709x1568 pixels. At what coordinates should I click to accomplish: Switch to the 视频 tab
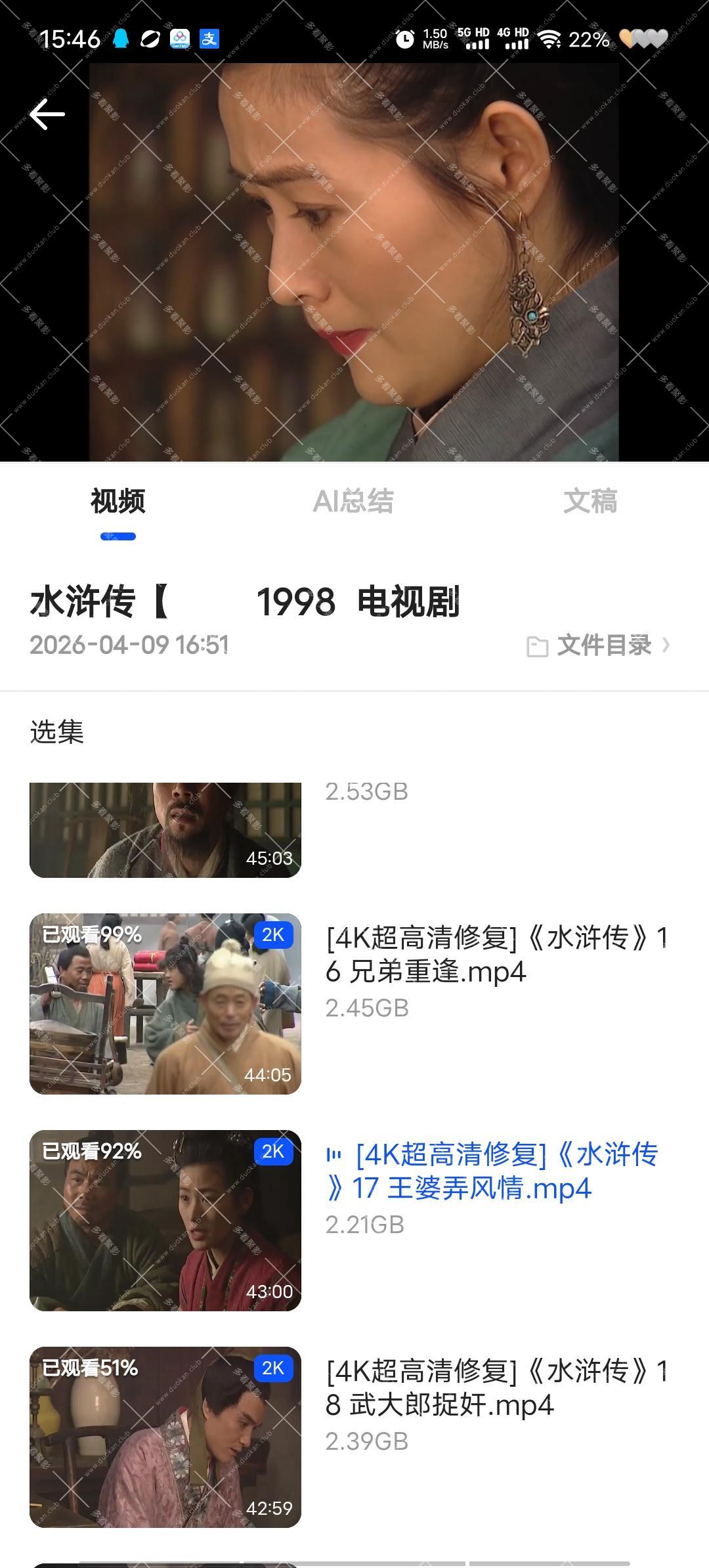pos(118,502)
